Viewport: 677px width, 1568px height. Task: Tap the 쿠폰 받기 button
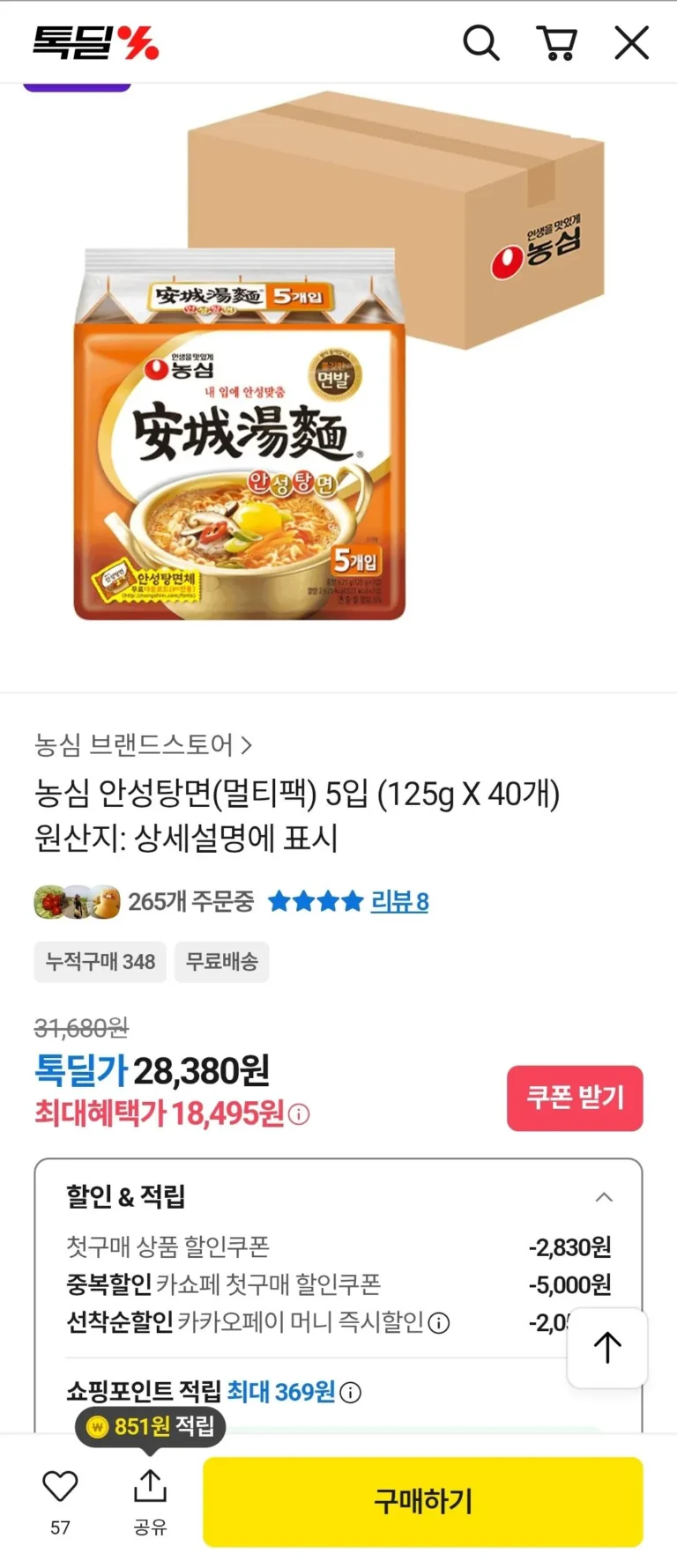(x=575, y=1098)
